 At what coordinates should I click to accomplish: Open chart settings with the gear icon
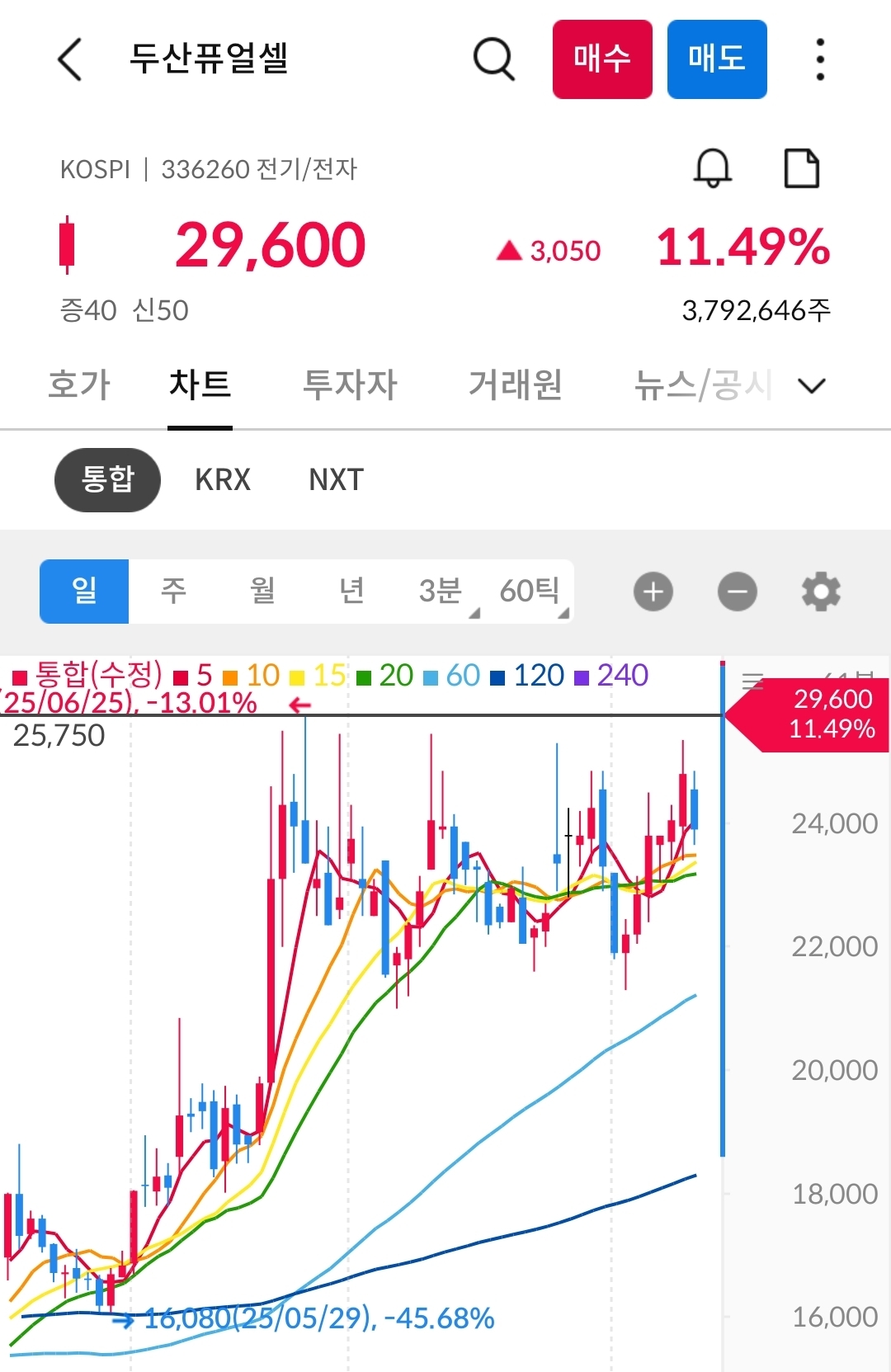[819, 591]
